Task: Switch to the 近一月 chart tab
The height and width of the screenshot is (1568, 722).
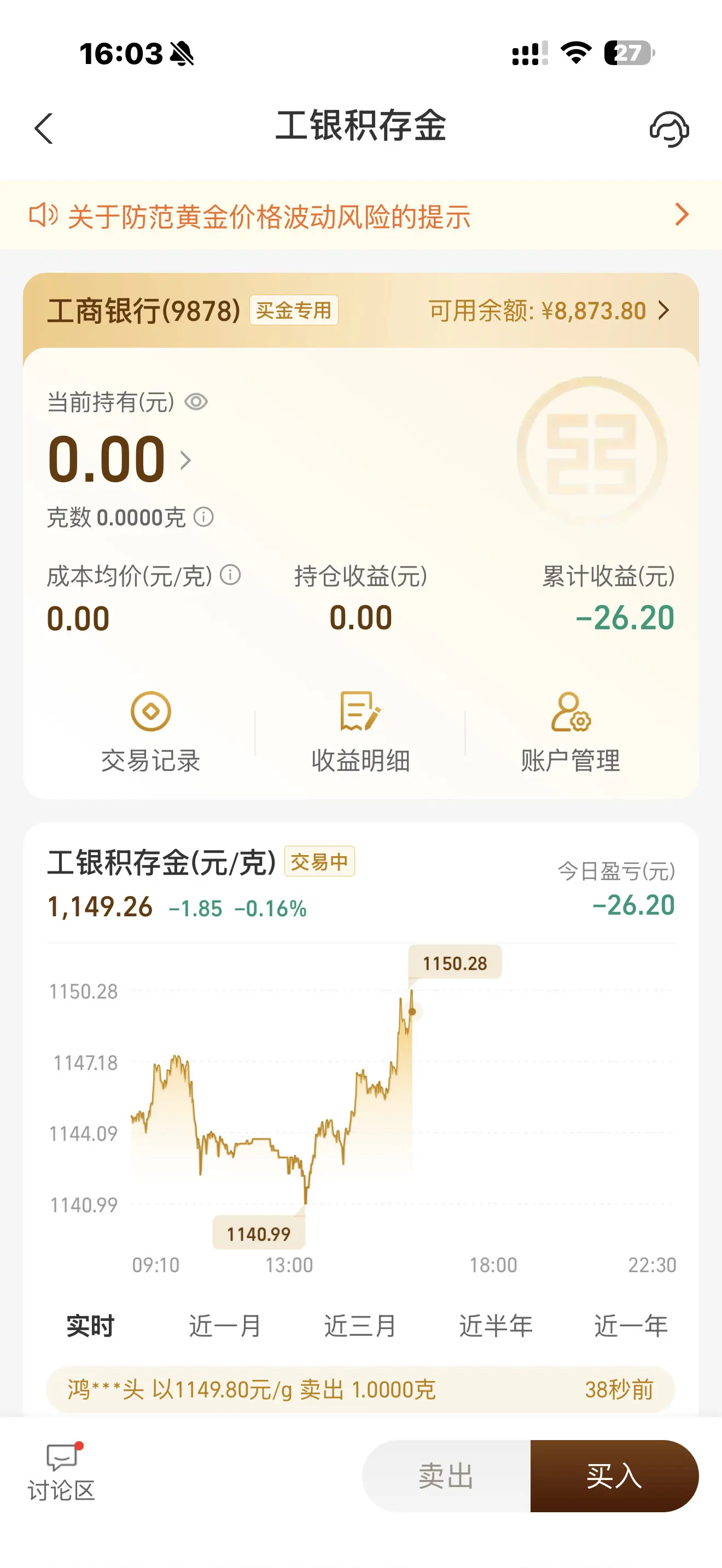Action: point(225,1327)
